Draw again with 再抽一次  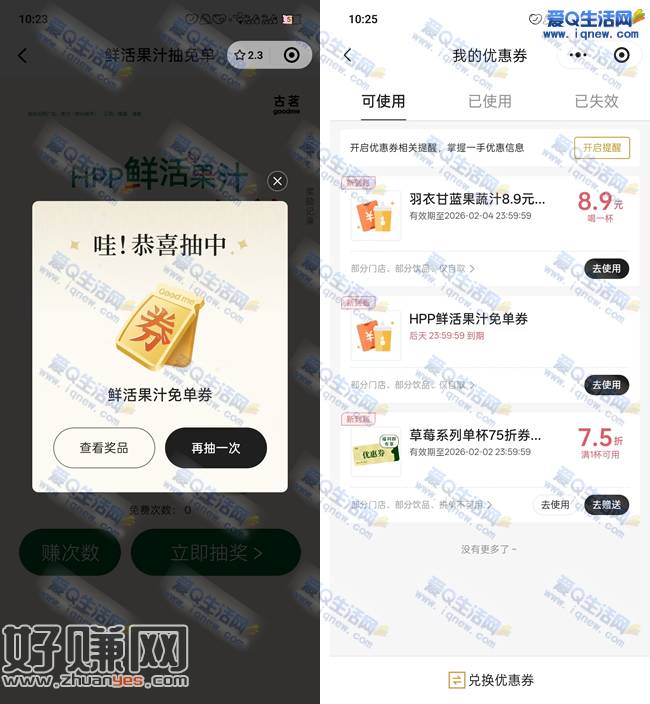point(216,448)
